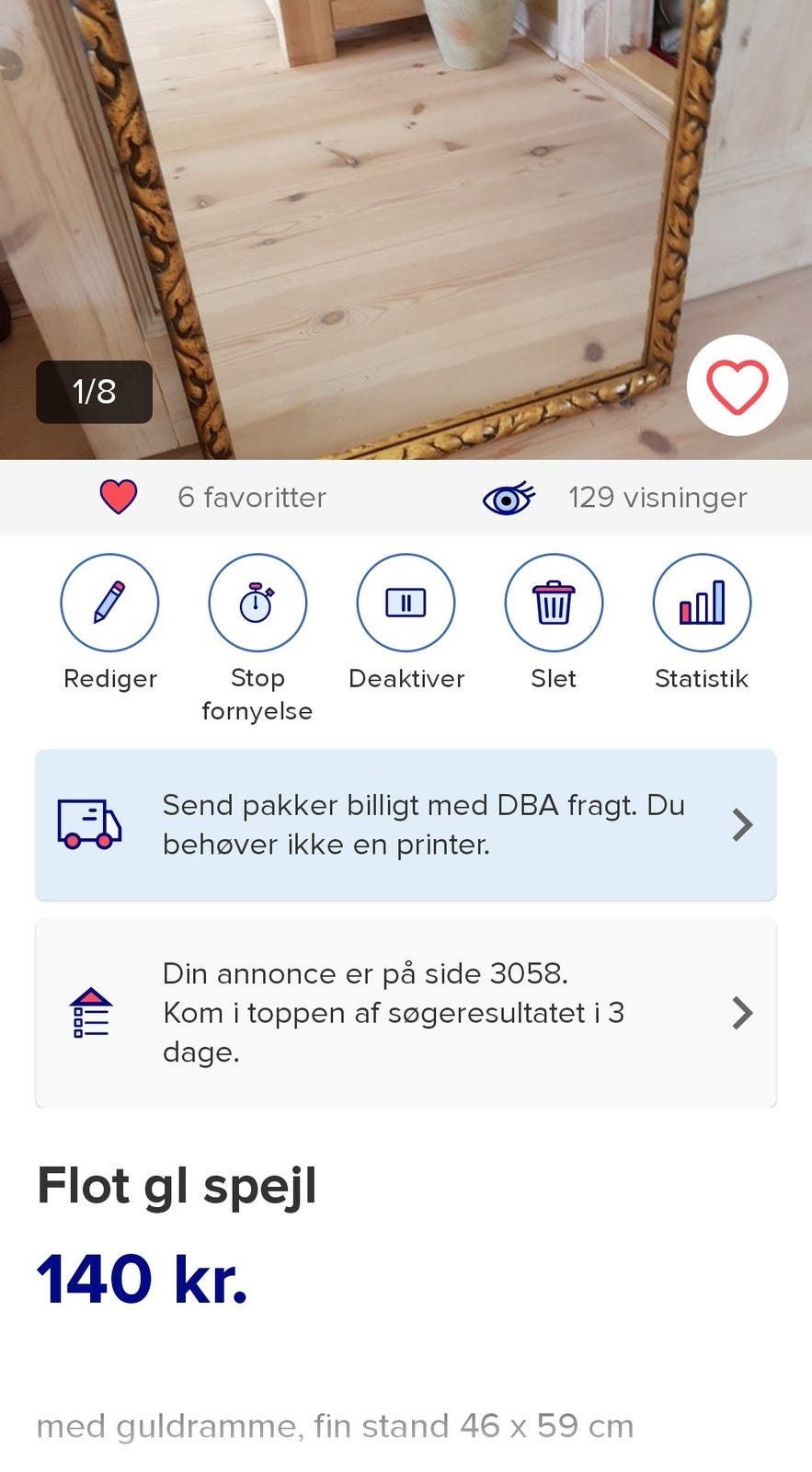812x1472 pixels.
Task: Click the 6 favoritter label
Action: click(x=251, y=497)
